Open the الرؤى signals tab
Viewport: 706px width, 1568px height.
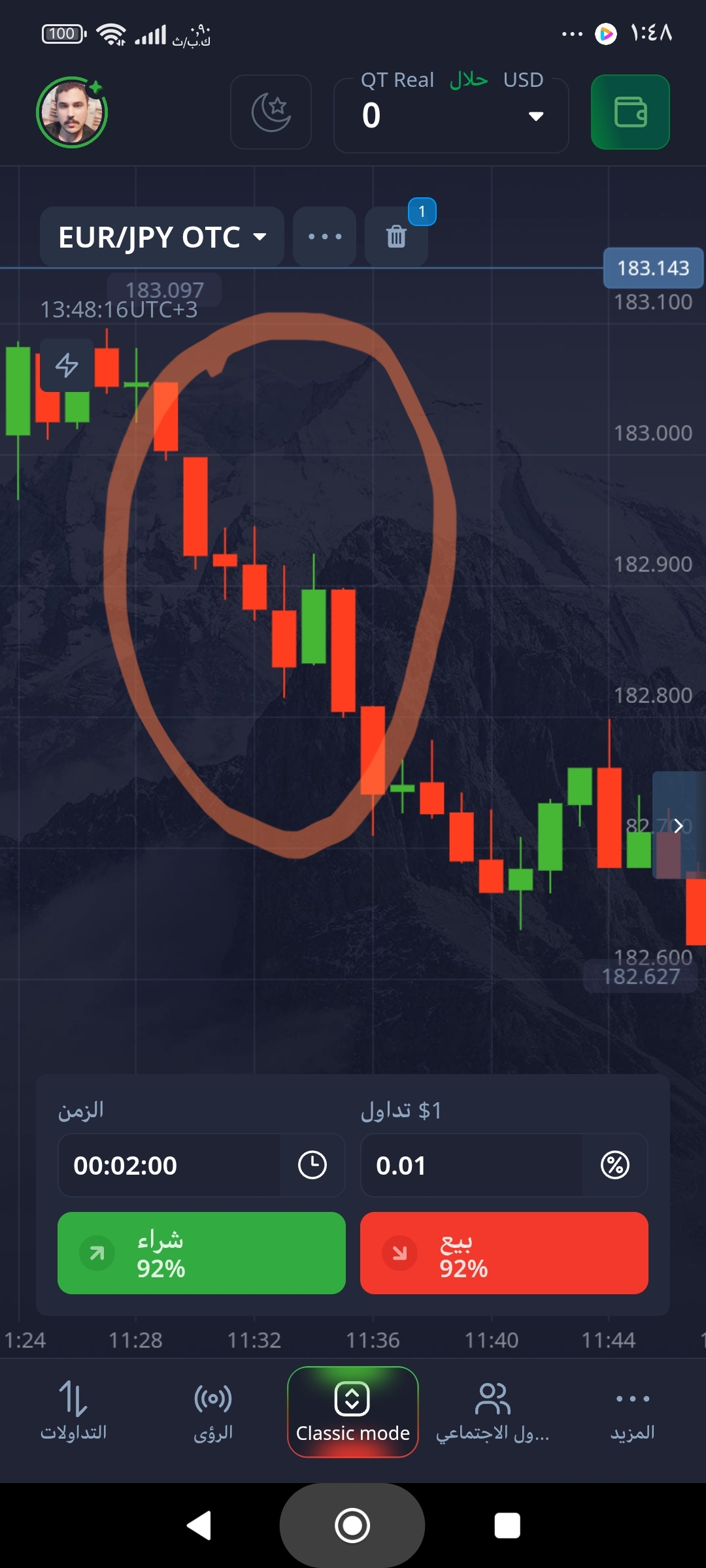(x=213, y=1411)
